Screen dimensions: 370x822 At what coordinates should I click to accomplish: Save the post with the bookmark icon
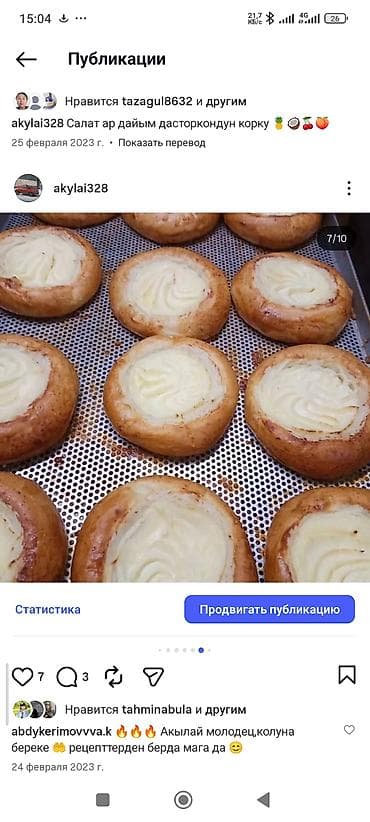click(347, 675)
